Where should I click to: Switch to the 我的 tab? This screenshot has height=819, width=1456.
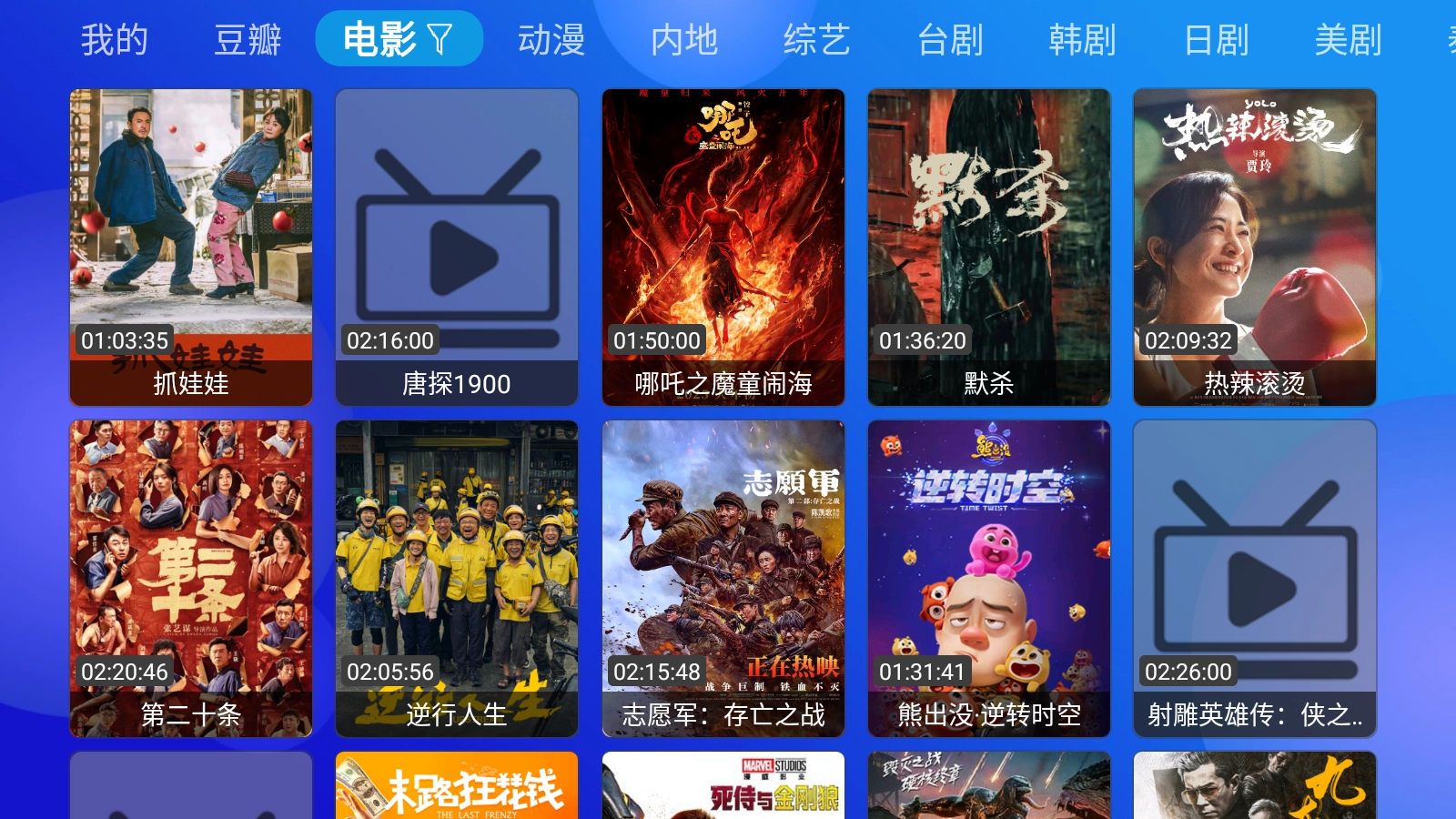114,40
